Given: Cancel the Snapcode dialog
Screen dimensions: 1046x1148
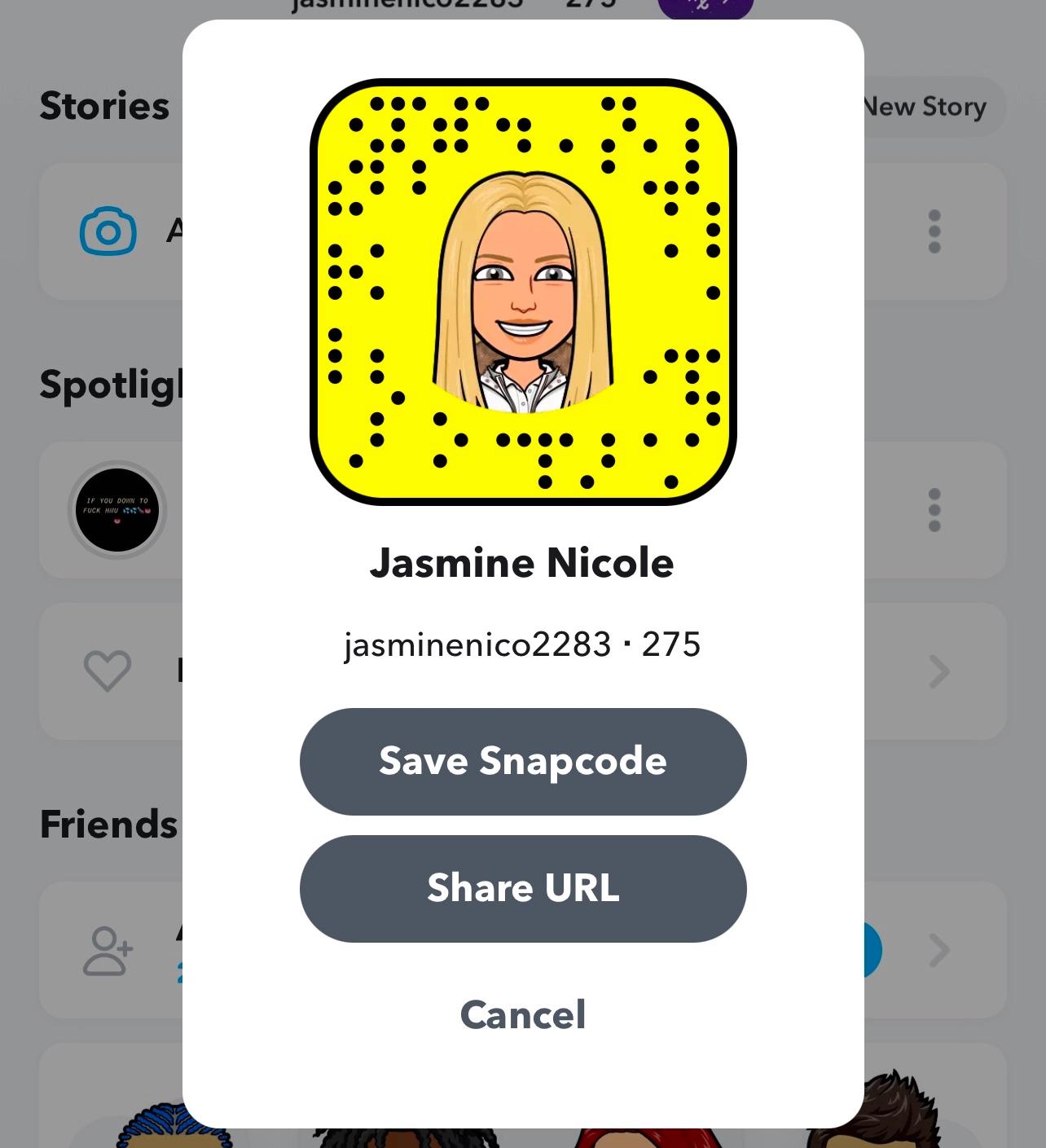Looking at the screenshot, I should (x=523, y=1014).
